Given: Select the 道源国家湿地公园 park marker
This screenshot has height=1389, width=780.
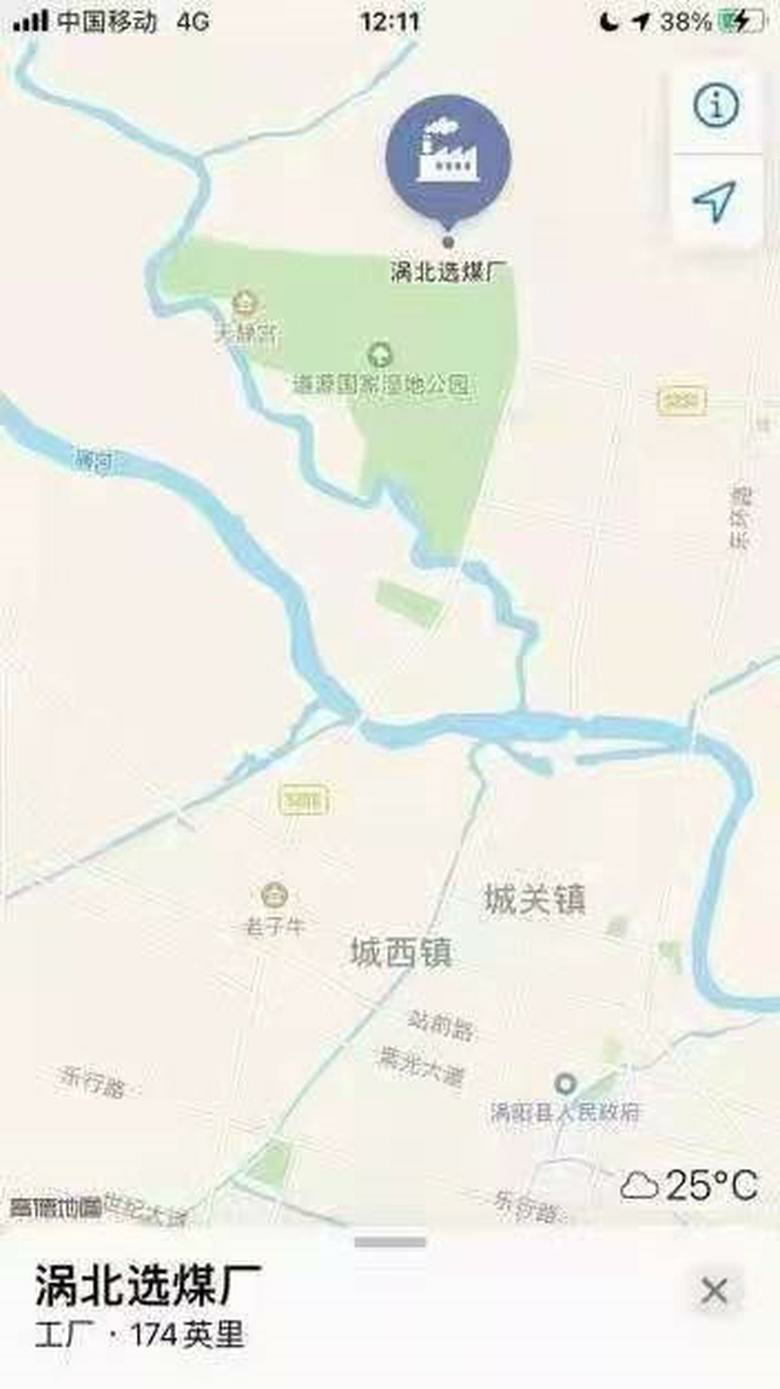Looking at the screenshot, I should coord(380,354).
